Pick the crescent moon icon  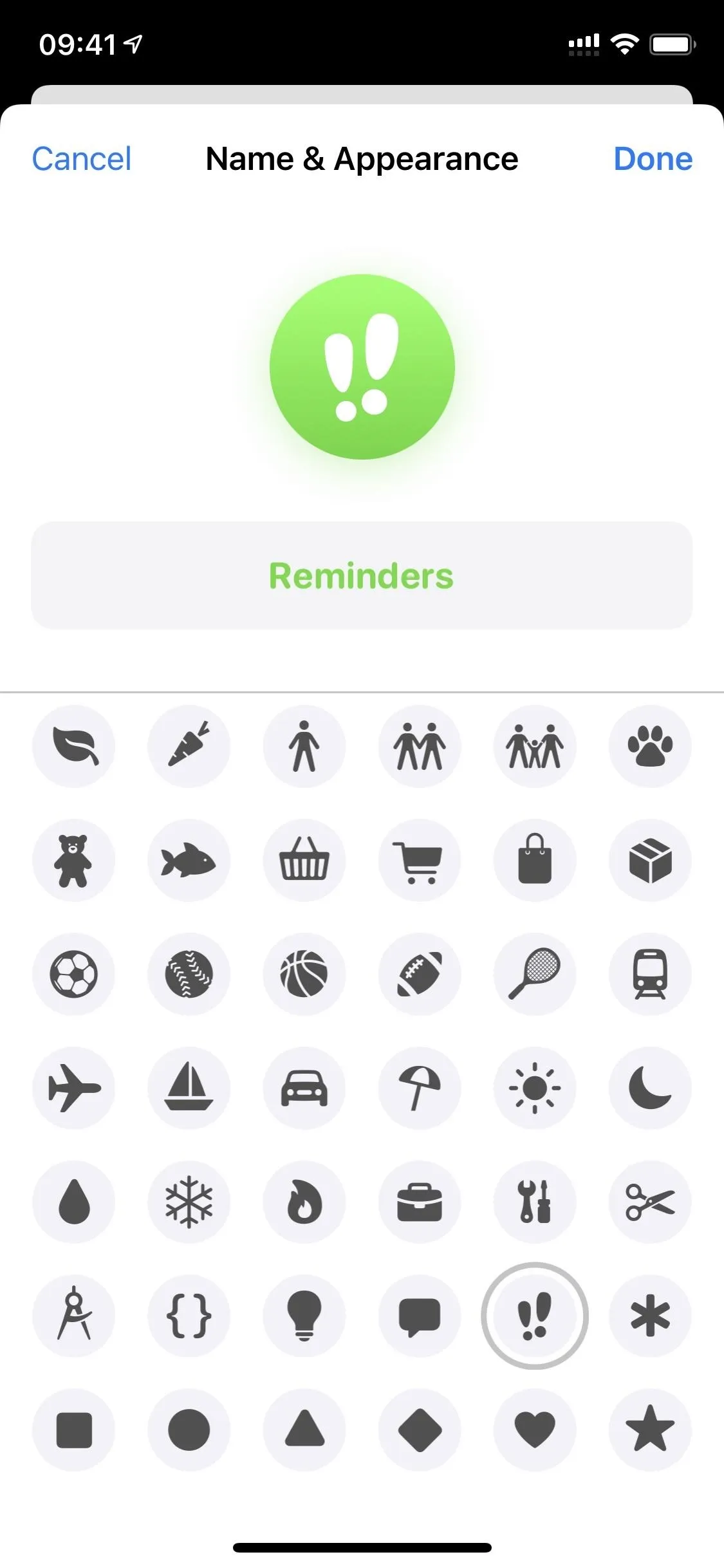[650, 1088]
